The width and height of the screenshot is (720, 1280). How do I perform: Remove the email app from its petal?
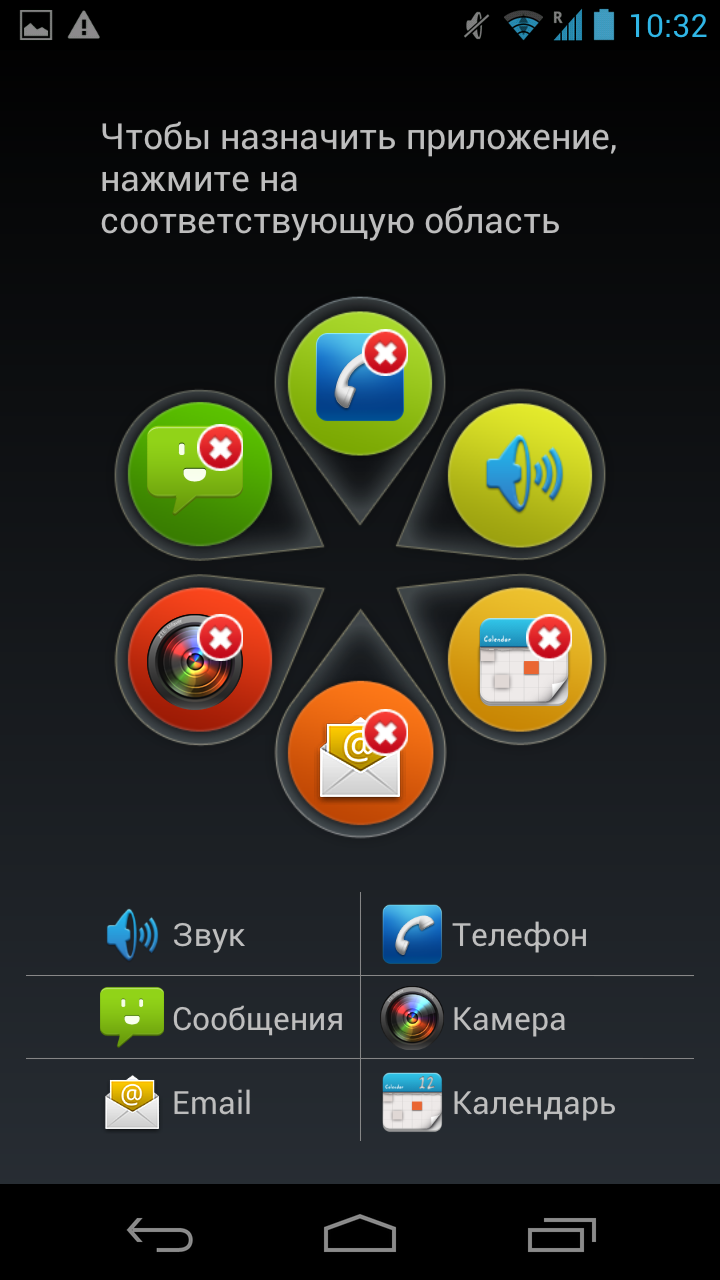click(385, 733)
